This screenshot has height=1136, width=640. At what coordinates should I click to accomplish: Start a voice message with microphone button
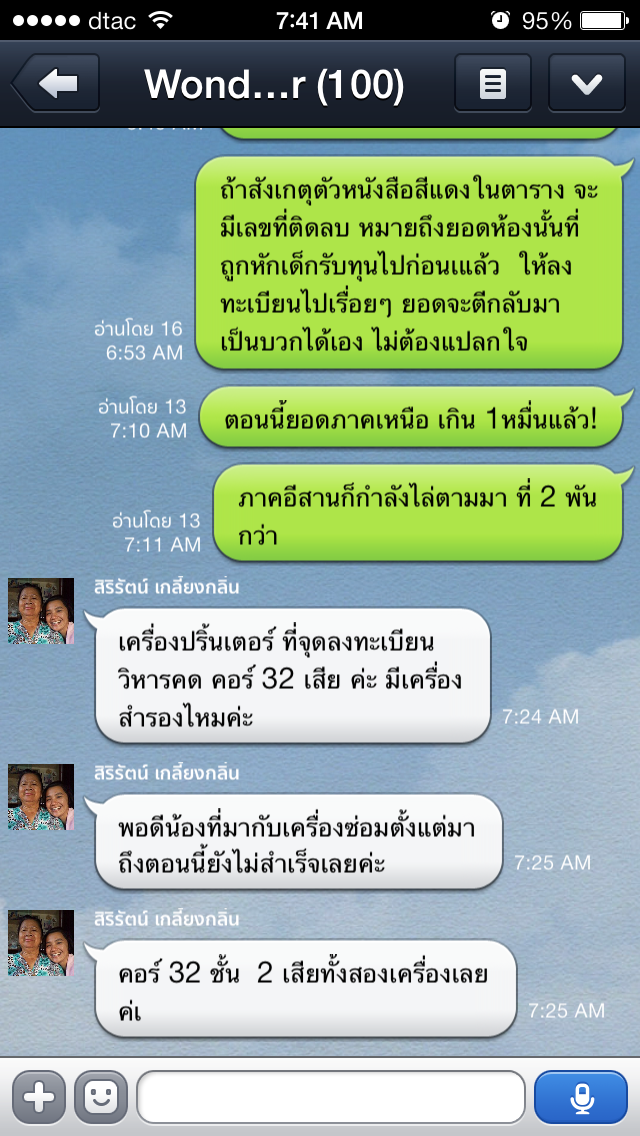coord(581,1097)
